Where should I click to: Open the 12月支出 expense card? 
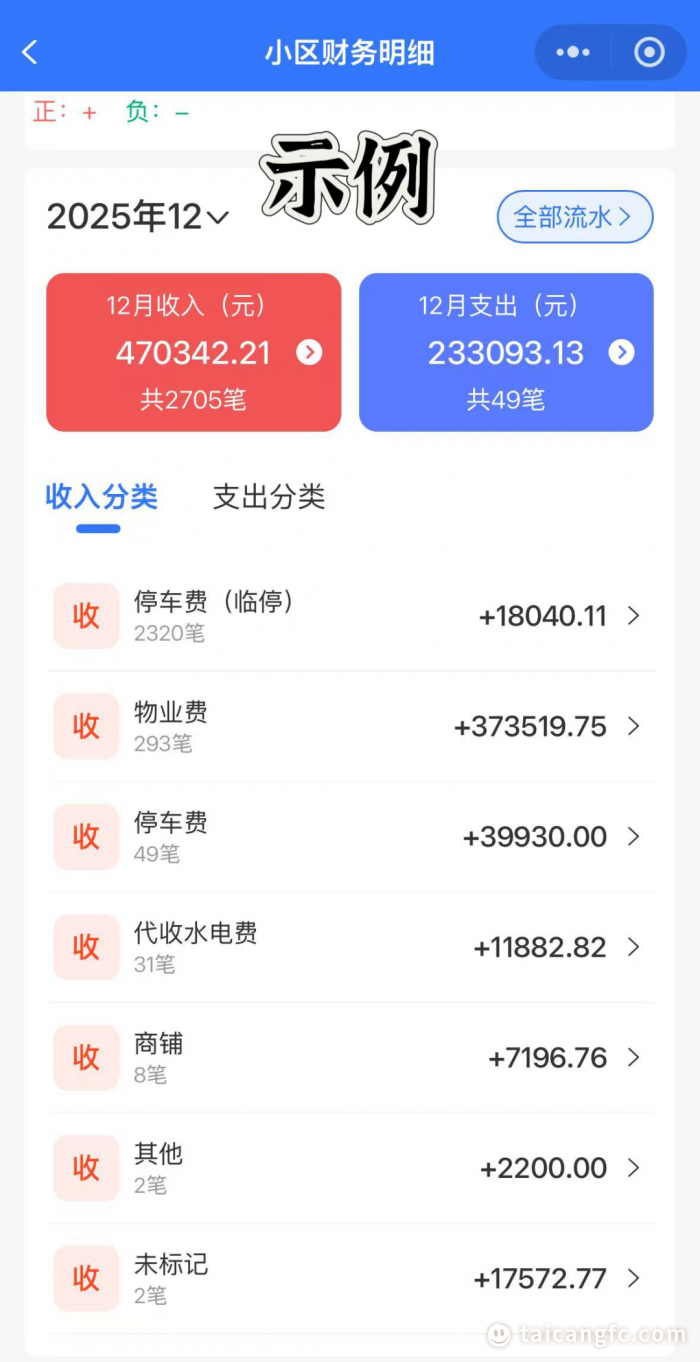pyautogui.click(x=506, y=352)
